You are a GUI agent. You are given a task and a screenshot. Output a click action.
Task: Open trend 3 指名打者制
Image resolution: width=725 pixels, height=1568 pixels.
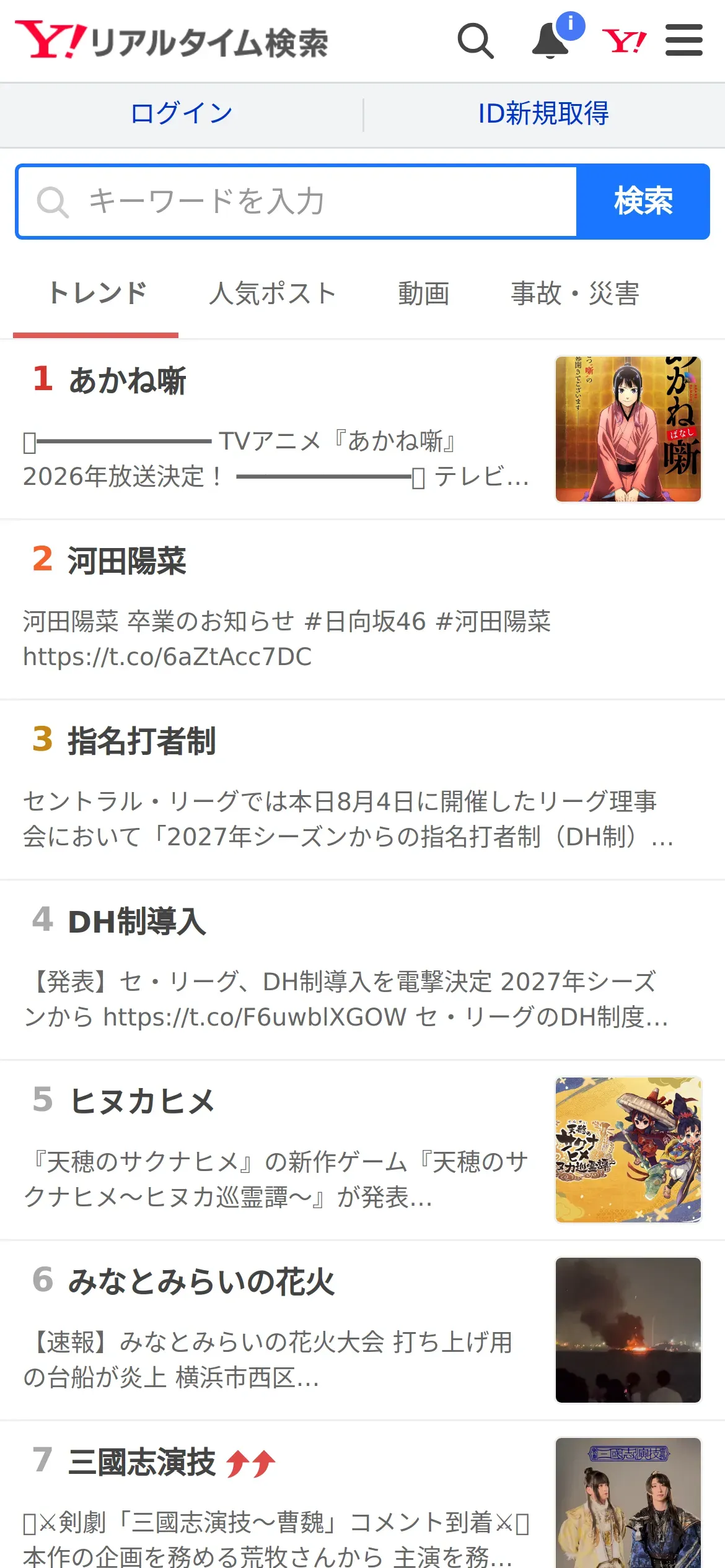[362, 790]
